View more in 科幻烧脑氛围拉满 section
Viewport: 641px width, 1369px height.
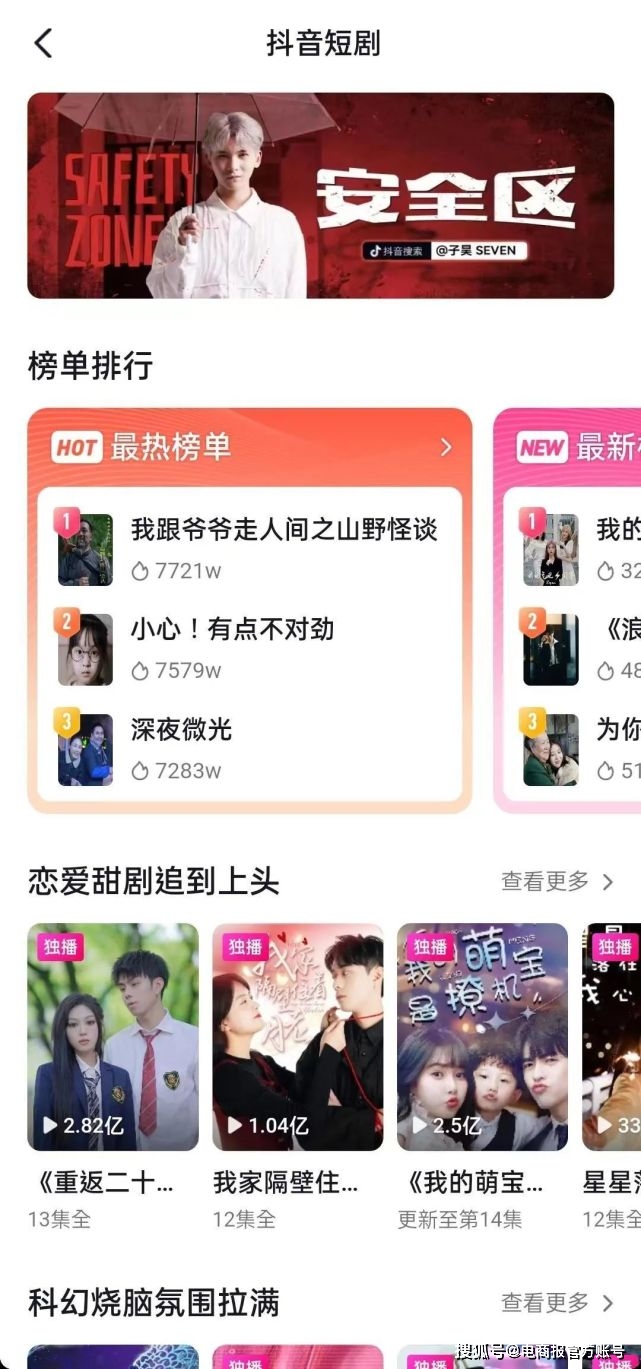pos(557,1303)
